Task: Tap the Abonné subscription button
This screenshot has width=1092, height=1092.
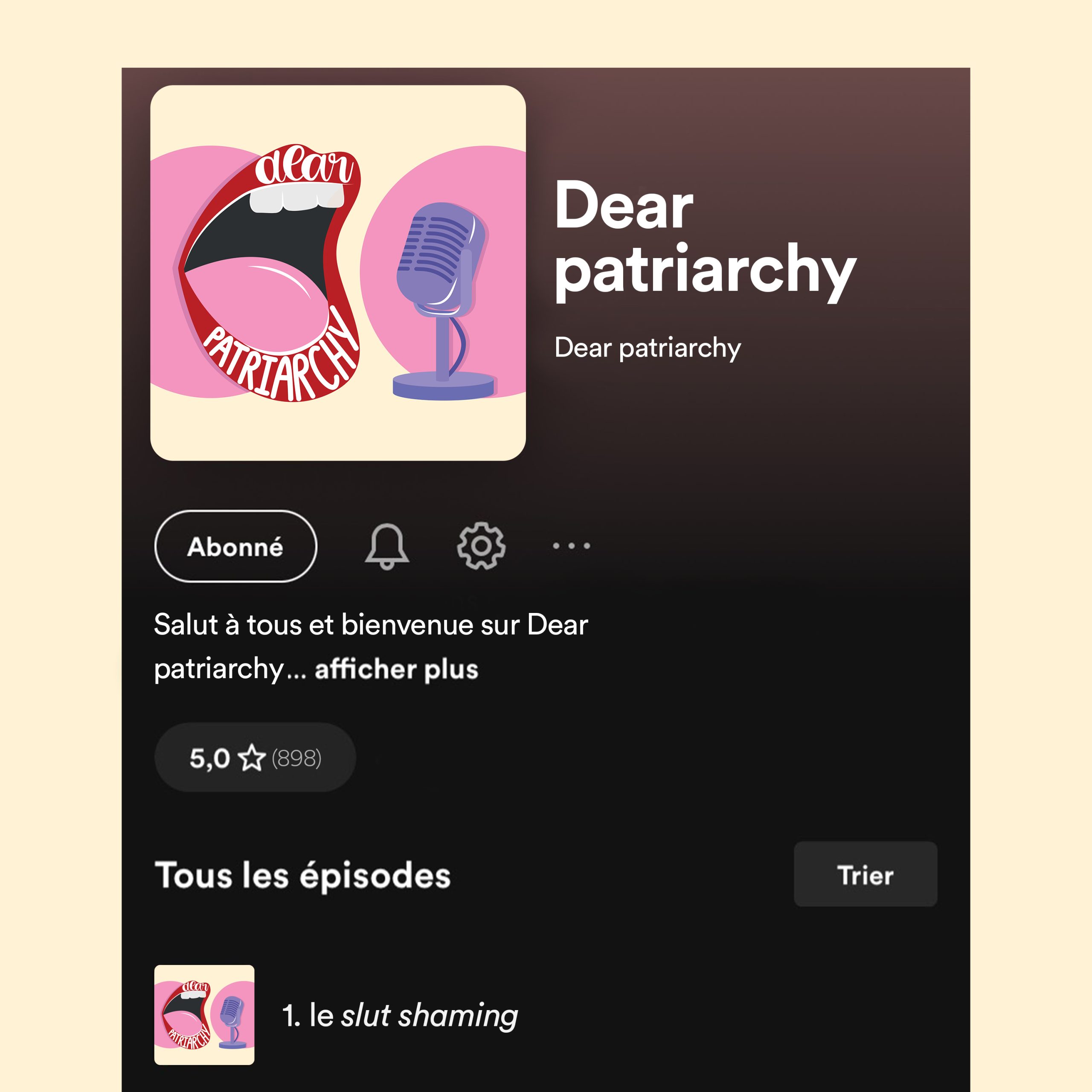Action: (236, 546)
